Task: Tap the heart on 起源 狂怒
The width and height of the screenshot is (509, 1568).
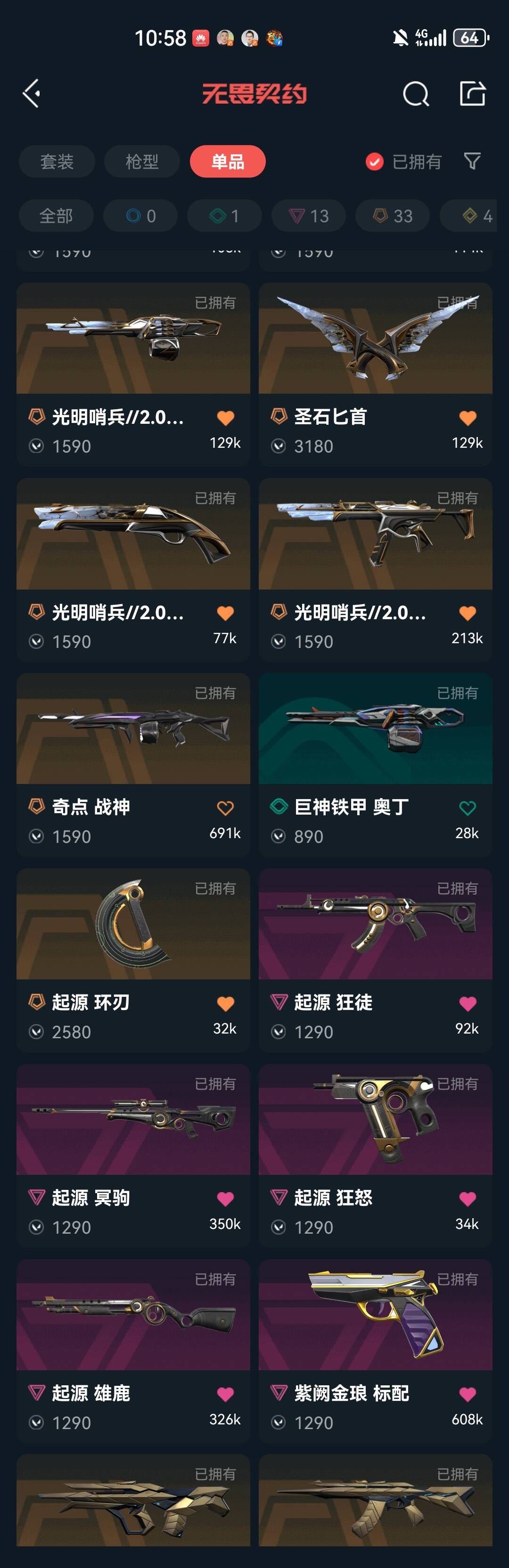Action: (x=467, y=1199)
